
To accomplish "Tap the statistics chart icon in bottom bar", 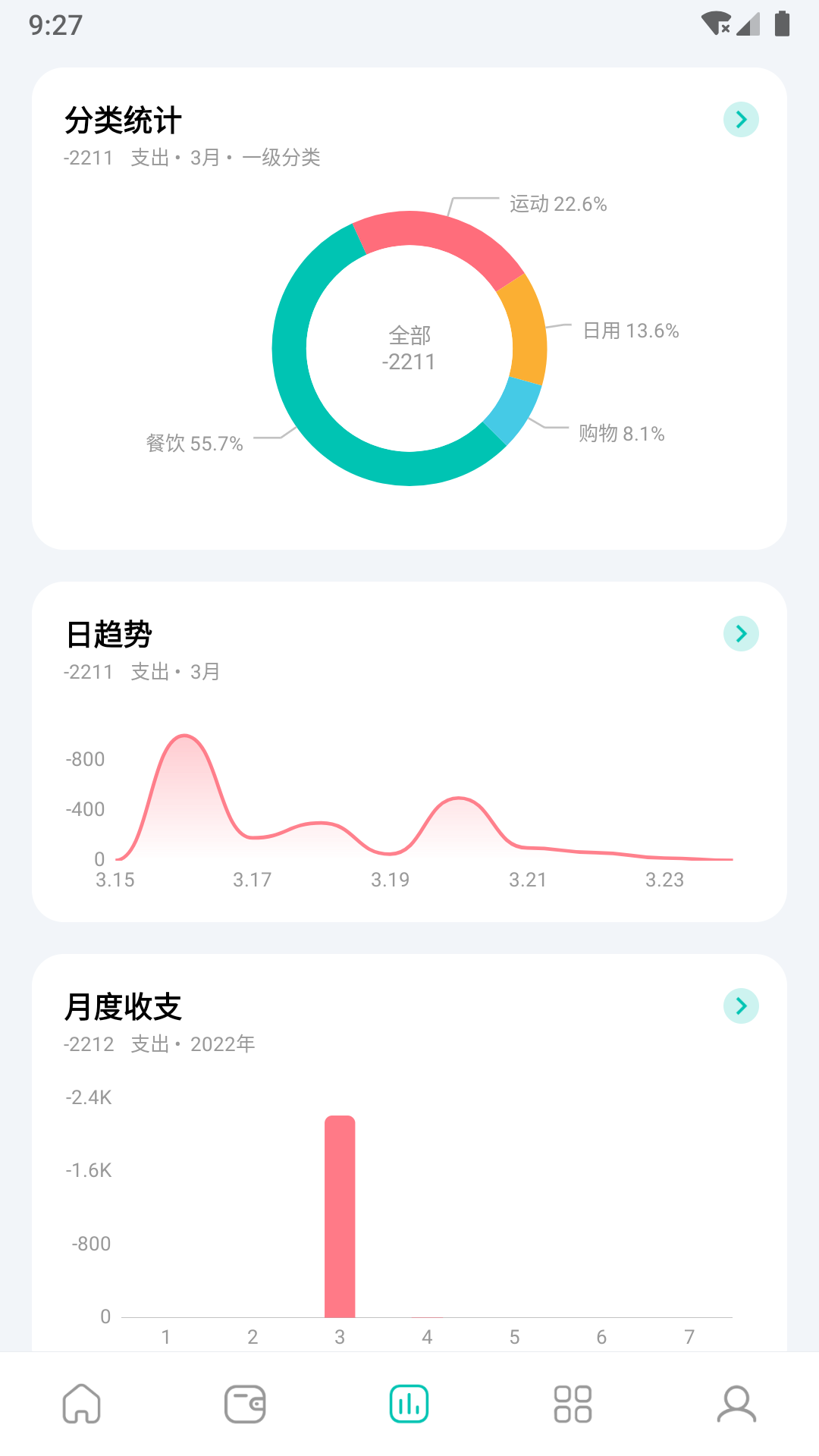I will pyautogui.click(x=408, y=1403).
